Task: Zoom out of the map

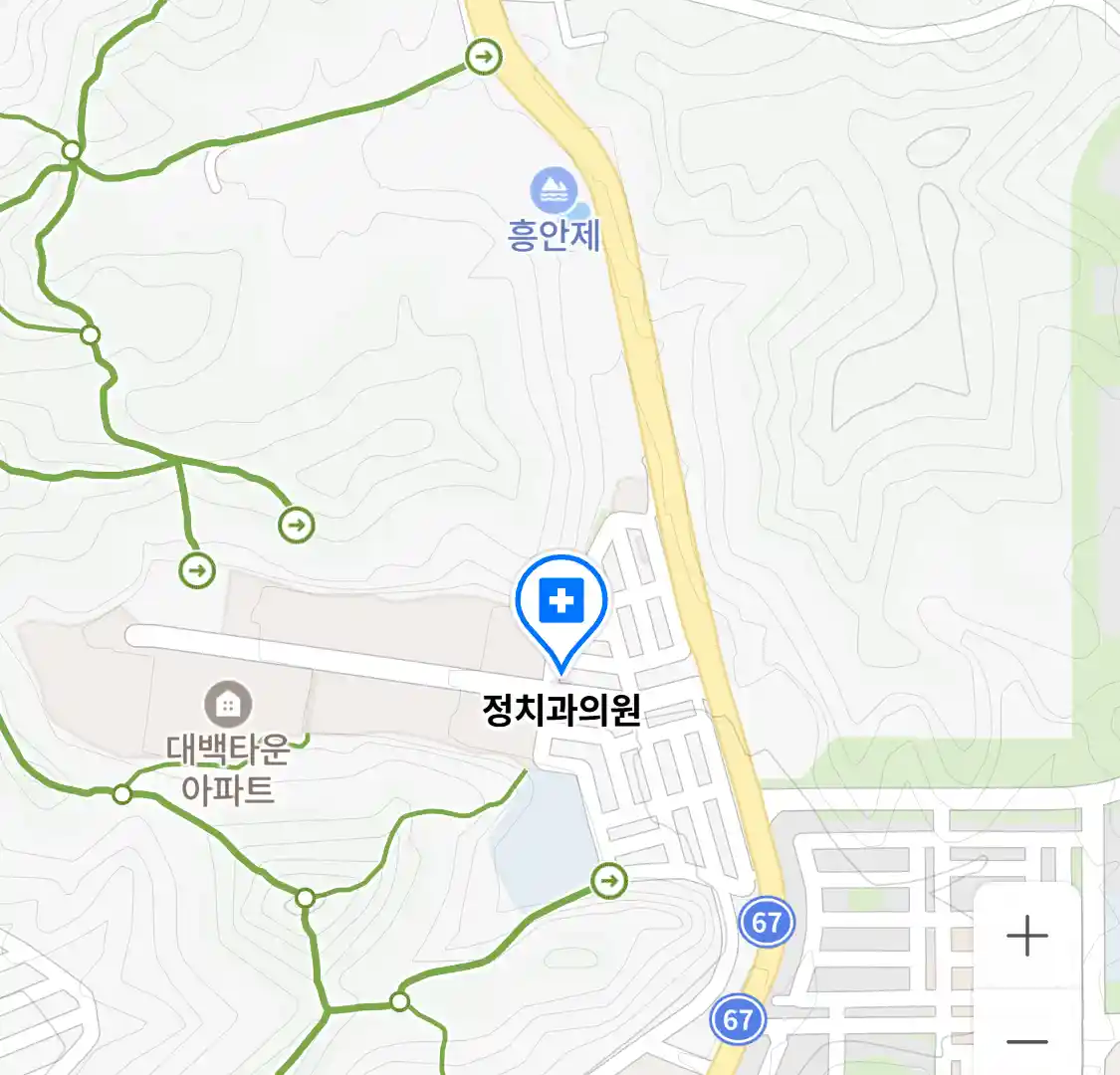Action: [x=1026, y=1041]
